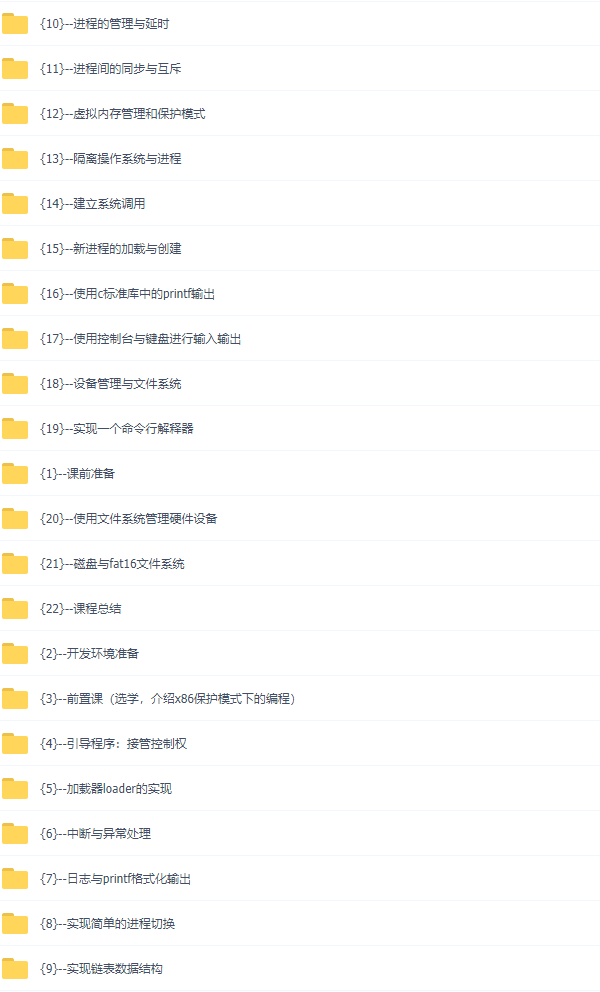600x992 pixels.
Task: Open folder {18} 设备管理与文件系统
Action: point(110,383)
